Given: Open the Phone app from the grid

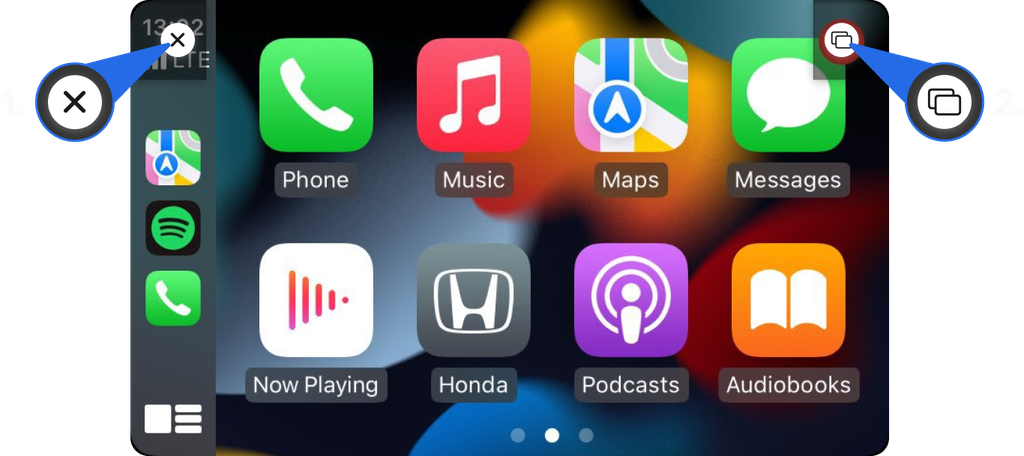Looking at the screenshot, I should click(316, 95).
